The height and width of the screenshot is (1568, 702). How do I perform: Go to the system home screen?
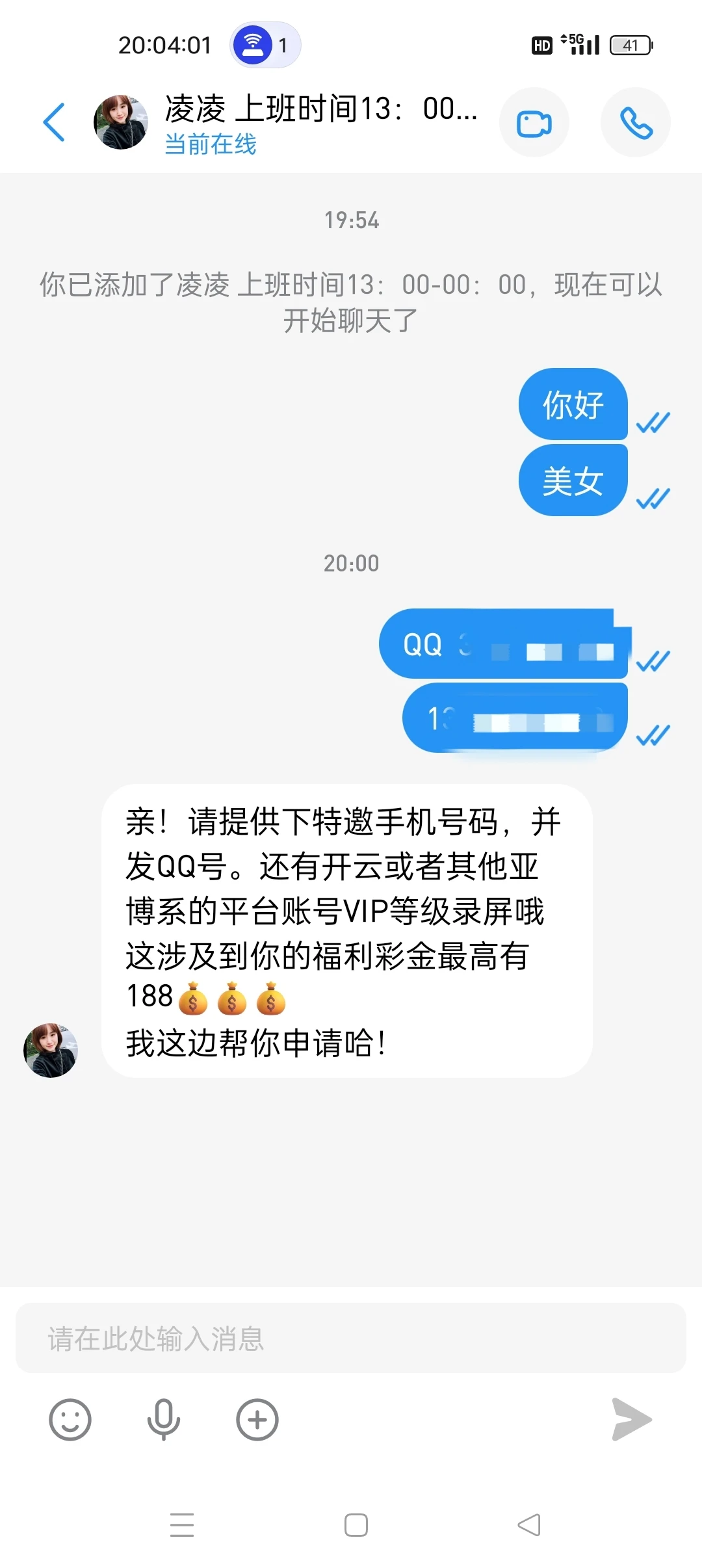[x=356, y=1524]
